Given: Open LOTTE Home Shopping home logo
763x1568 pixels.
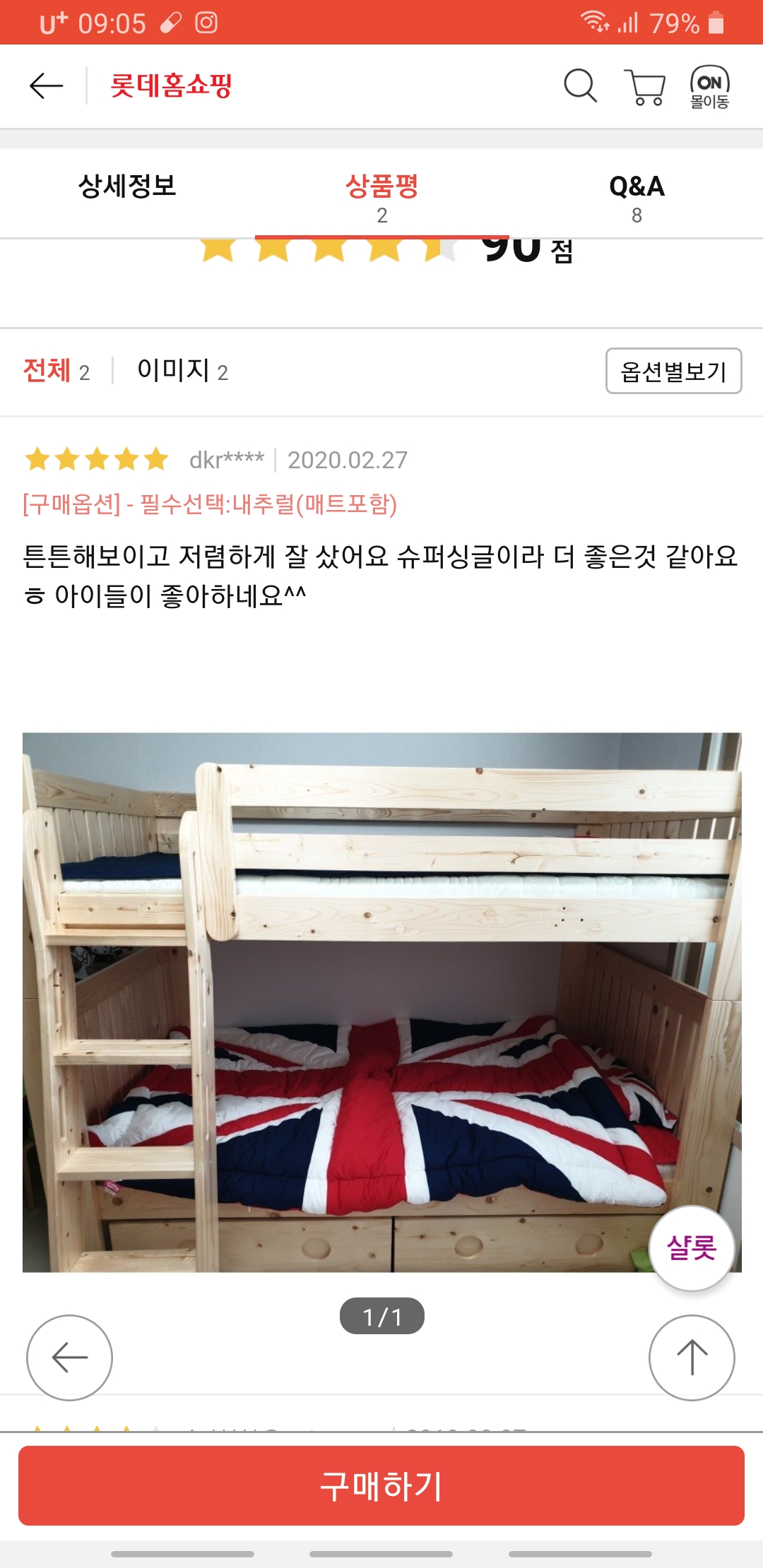Looking at the screenshot, I should (171, 85).
